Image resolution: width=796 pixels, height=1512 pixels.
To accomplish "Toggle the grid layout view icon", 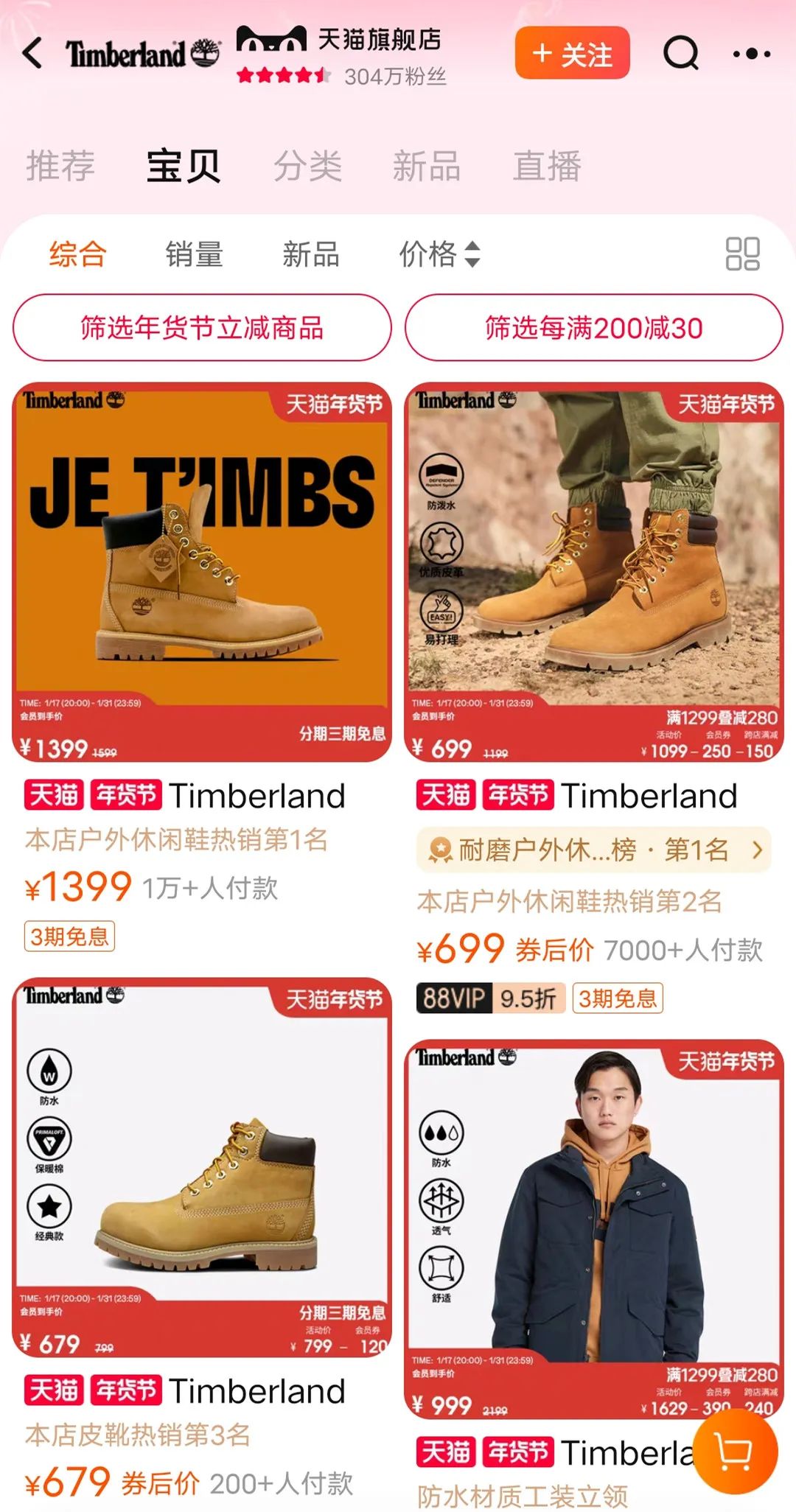I will (x=742, y=254).
